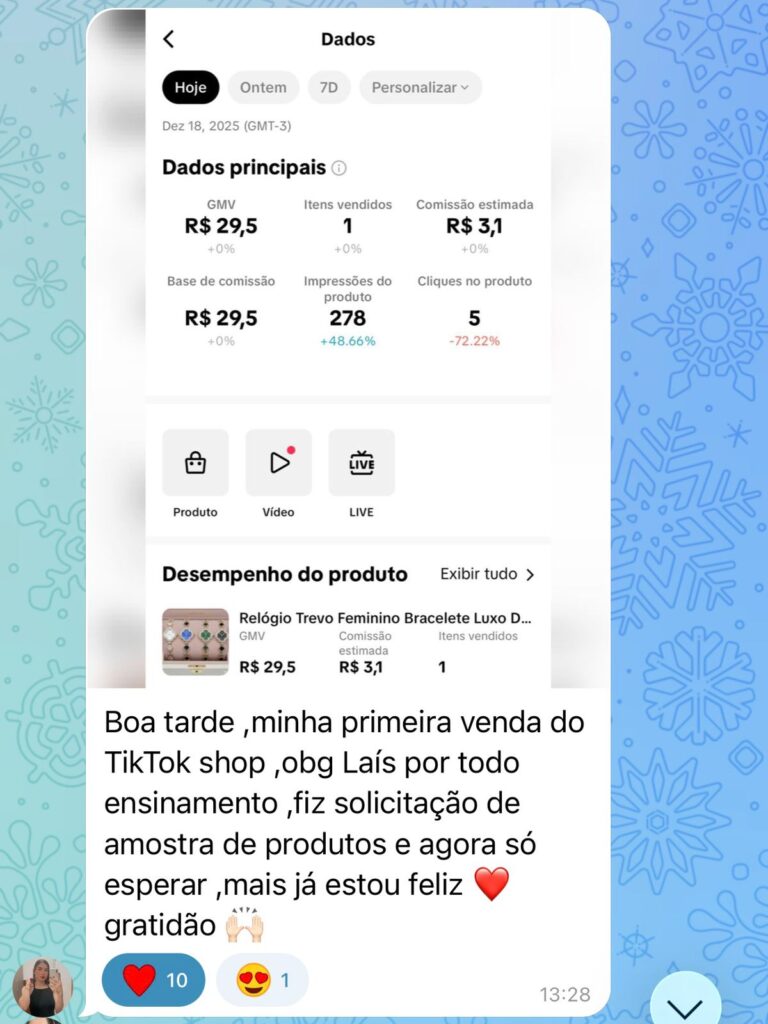Open the attached screenshot photo in the message
The height and width of the screenshot is (1024, 768).
pyautogui.click(x=348, y=348)
